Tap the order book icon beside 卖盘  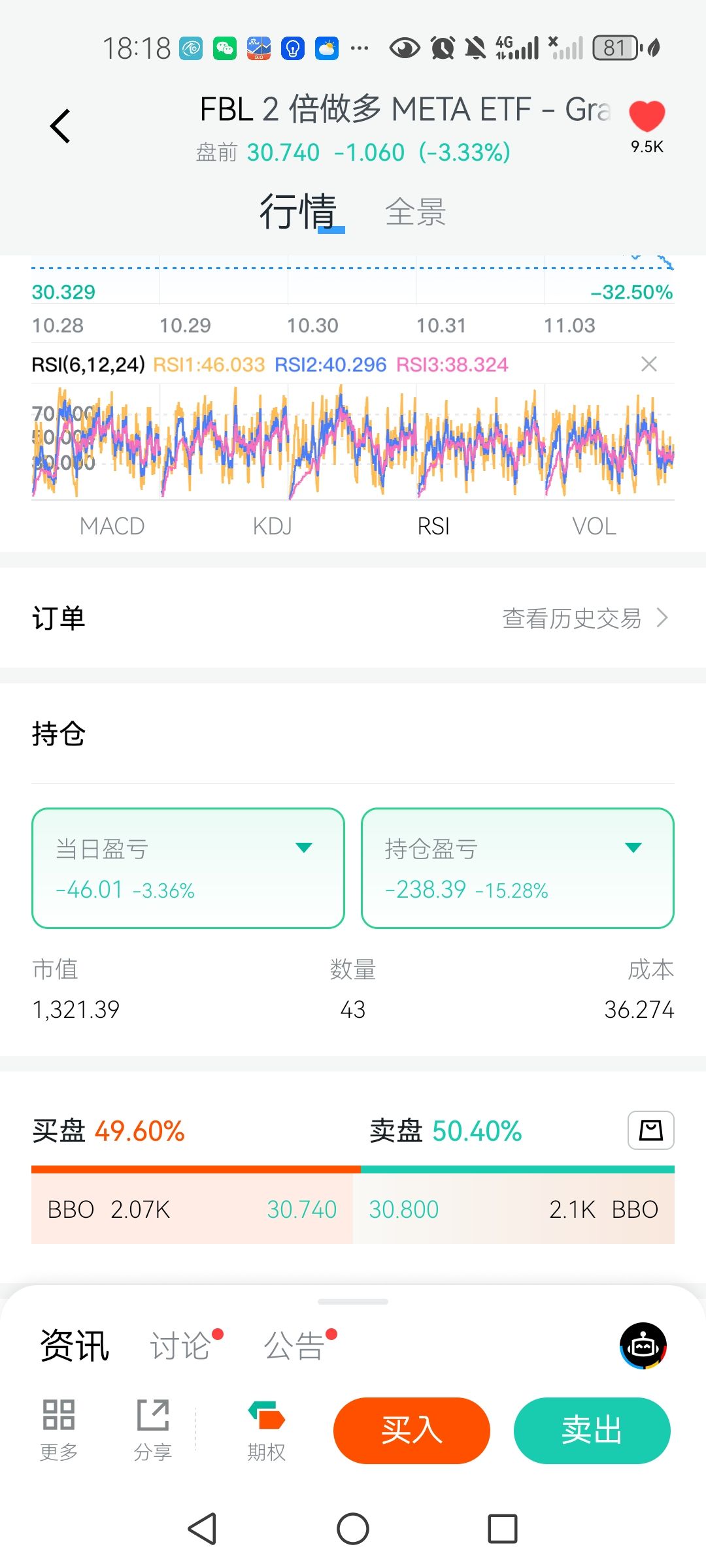click(x=650, y=1130)
